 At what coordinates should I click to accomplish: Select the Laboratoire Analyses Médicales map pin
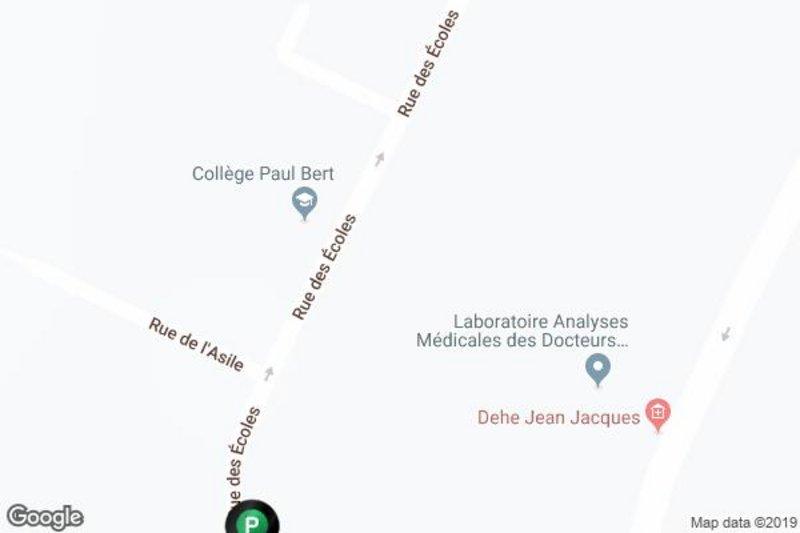598,369
